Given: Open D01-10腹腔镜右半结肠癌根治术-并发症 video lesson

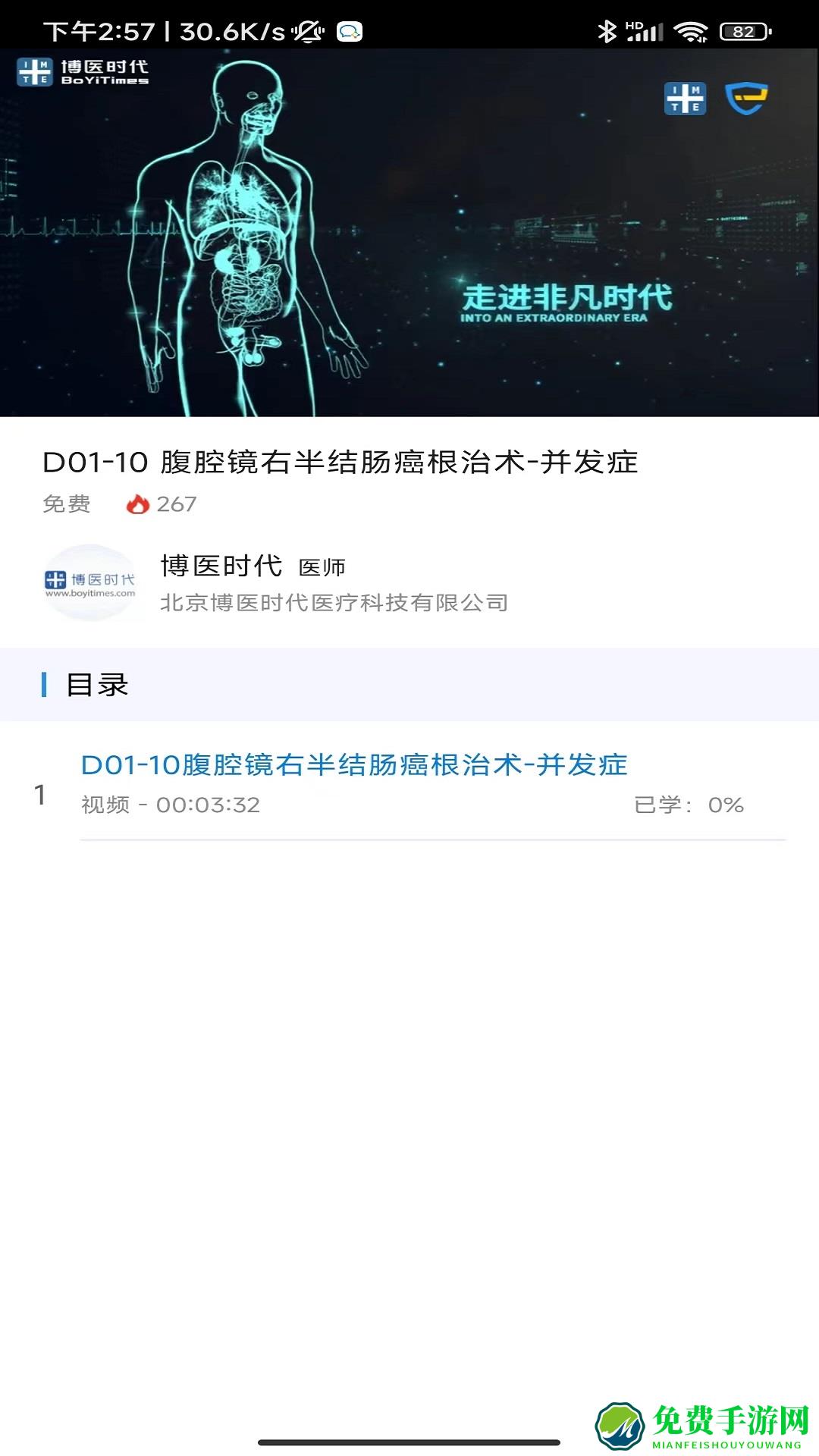Looking at the screenshot, I should (354, 765).
